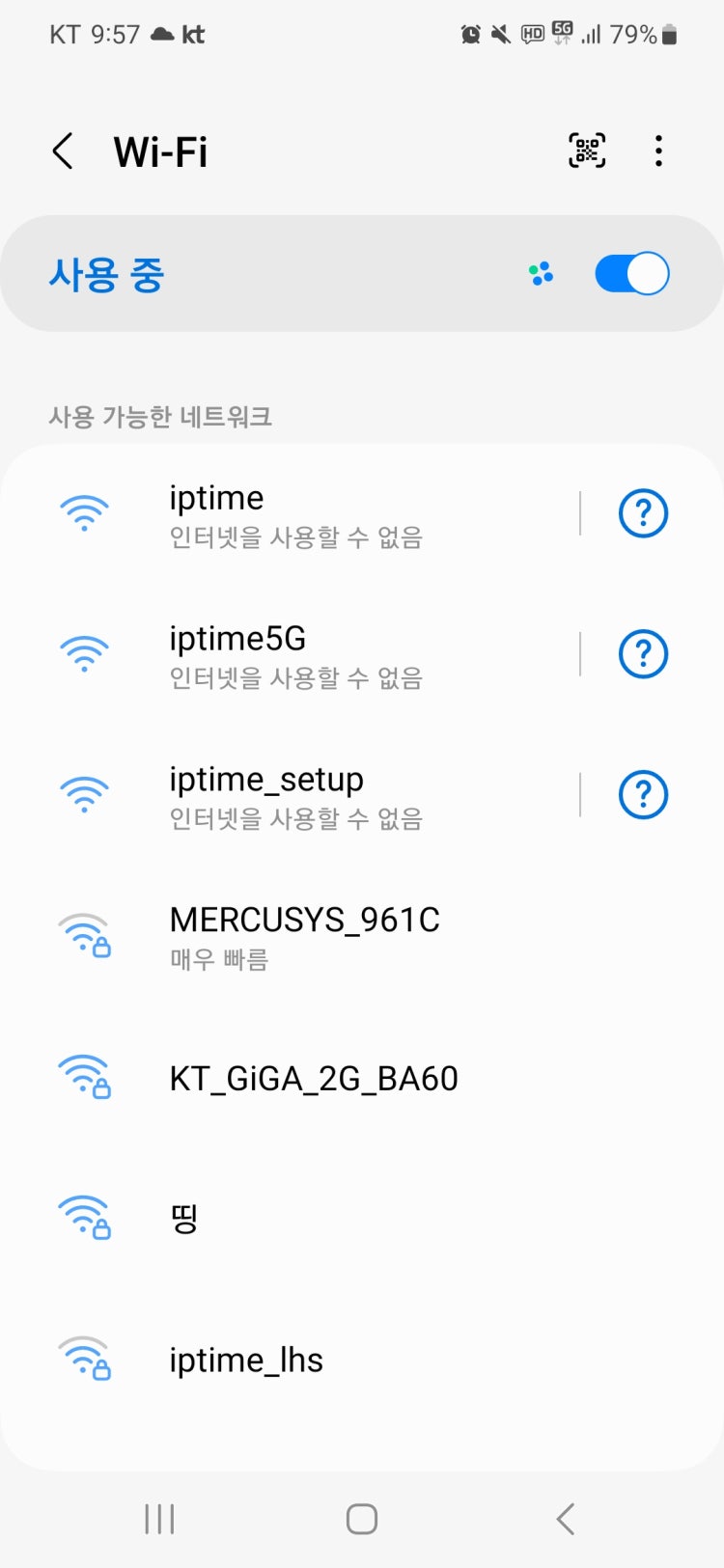This screenshot has width=724, height=1568.
Task: Tap the Recents button in the navigation bar
Action: (158, 1518)
